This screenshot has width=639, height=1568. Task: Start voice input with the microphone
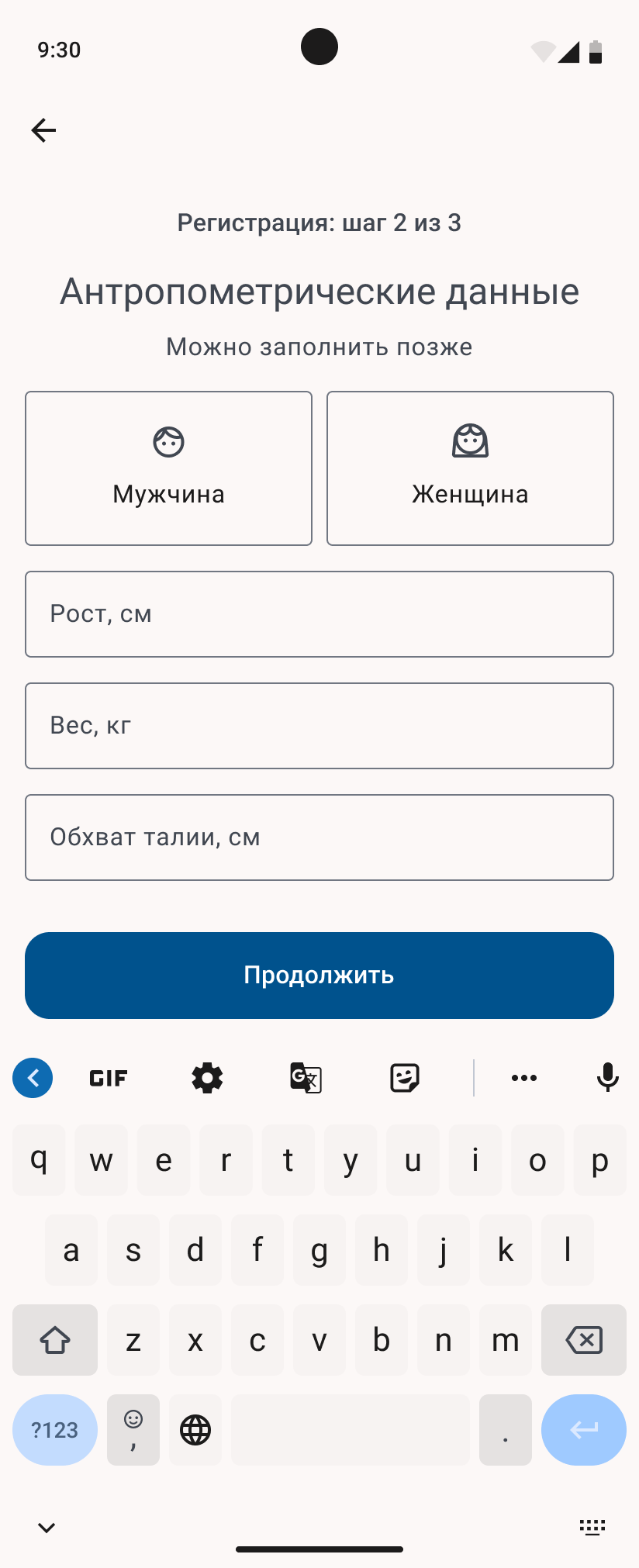pos(608,1078)
